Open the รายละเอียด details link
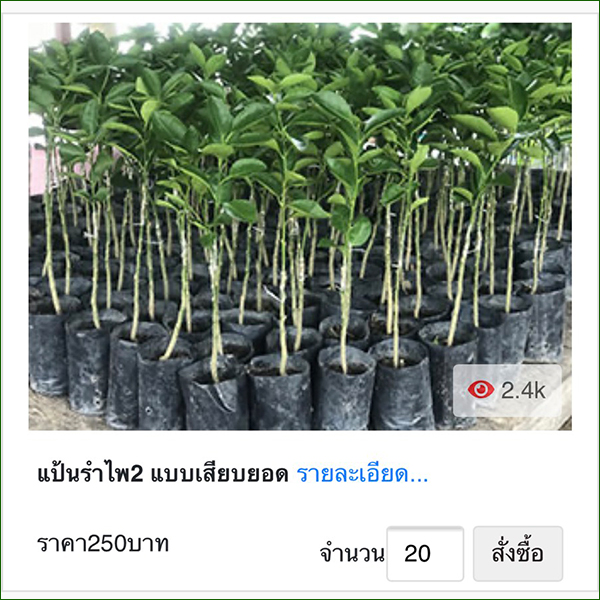Screen dimensions: 600x600 click(362, 474)
